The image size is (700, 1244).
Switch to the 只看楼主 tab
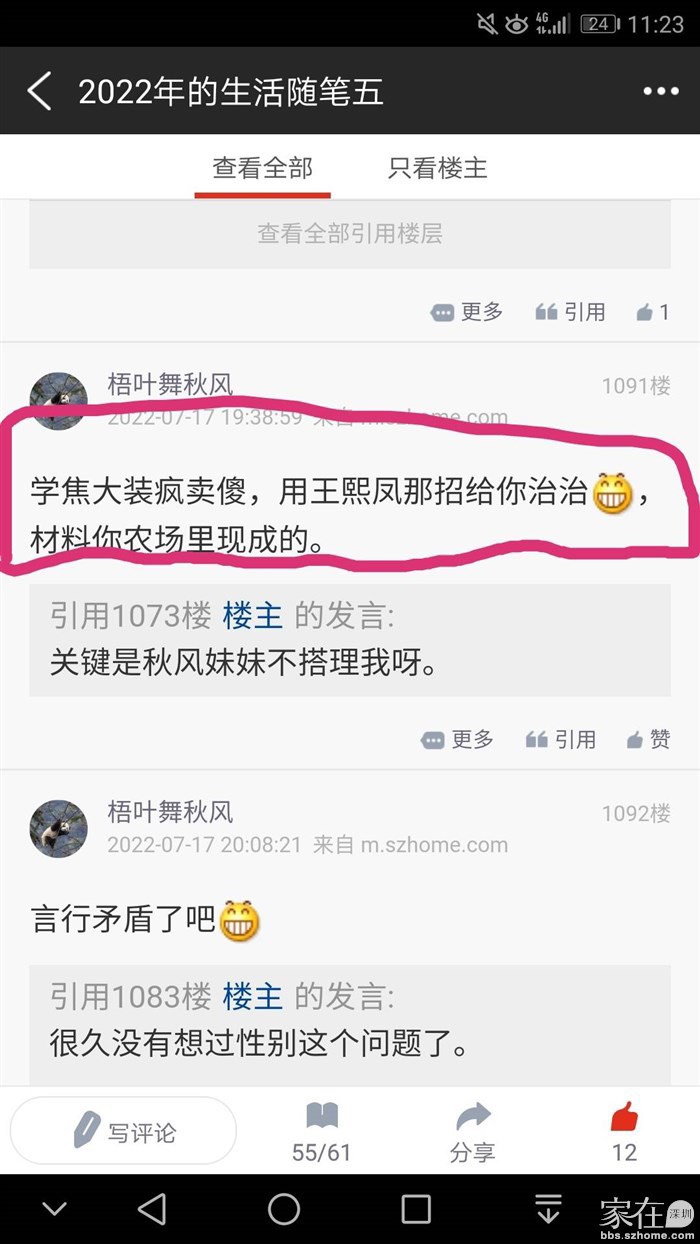point(438,168)
